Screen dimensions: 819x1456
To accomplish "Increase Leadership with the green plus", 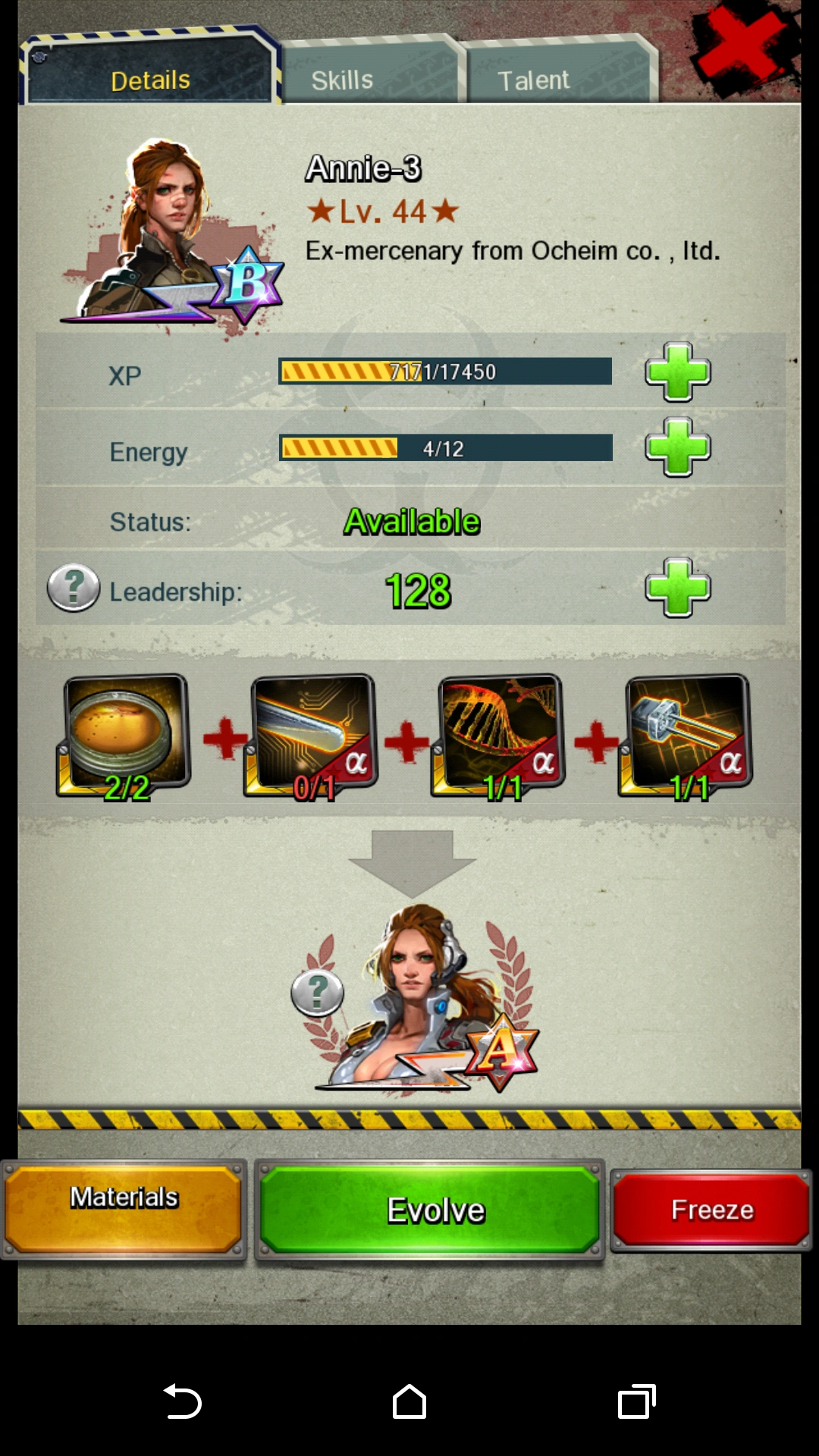I will coord(677,588).
